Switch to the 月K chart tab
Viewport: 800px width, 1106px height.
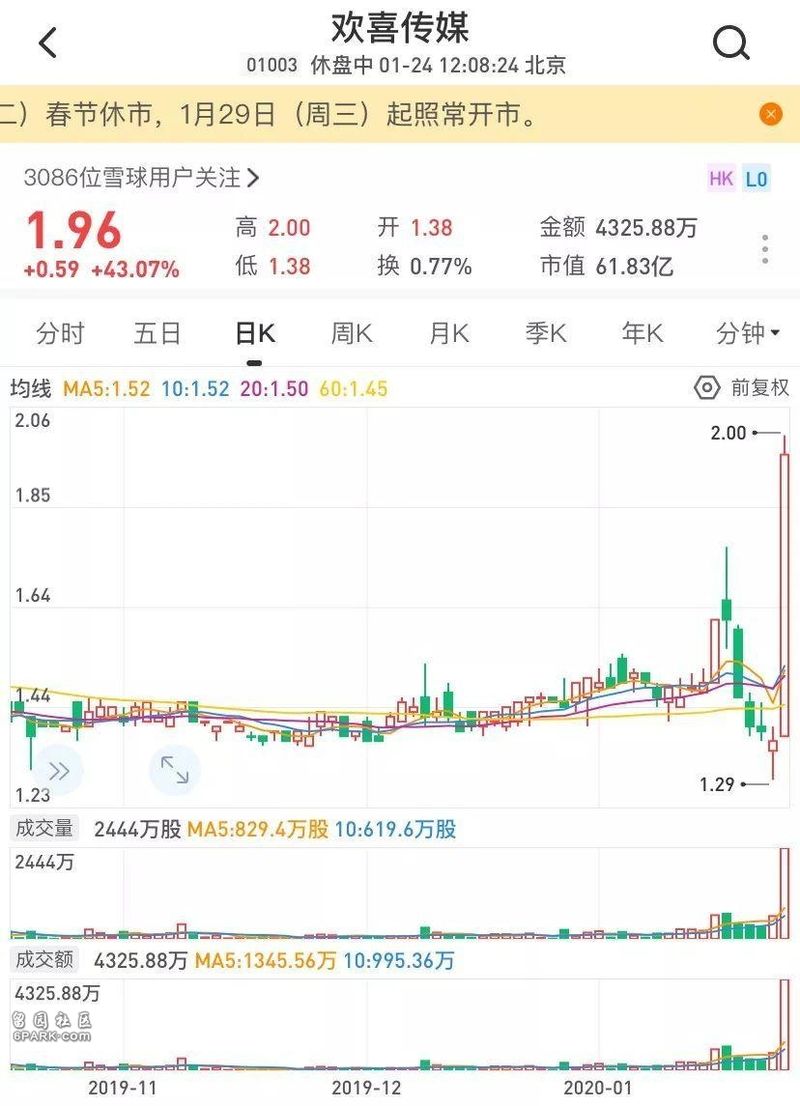pos(449,334)
